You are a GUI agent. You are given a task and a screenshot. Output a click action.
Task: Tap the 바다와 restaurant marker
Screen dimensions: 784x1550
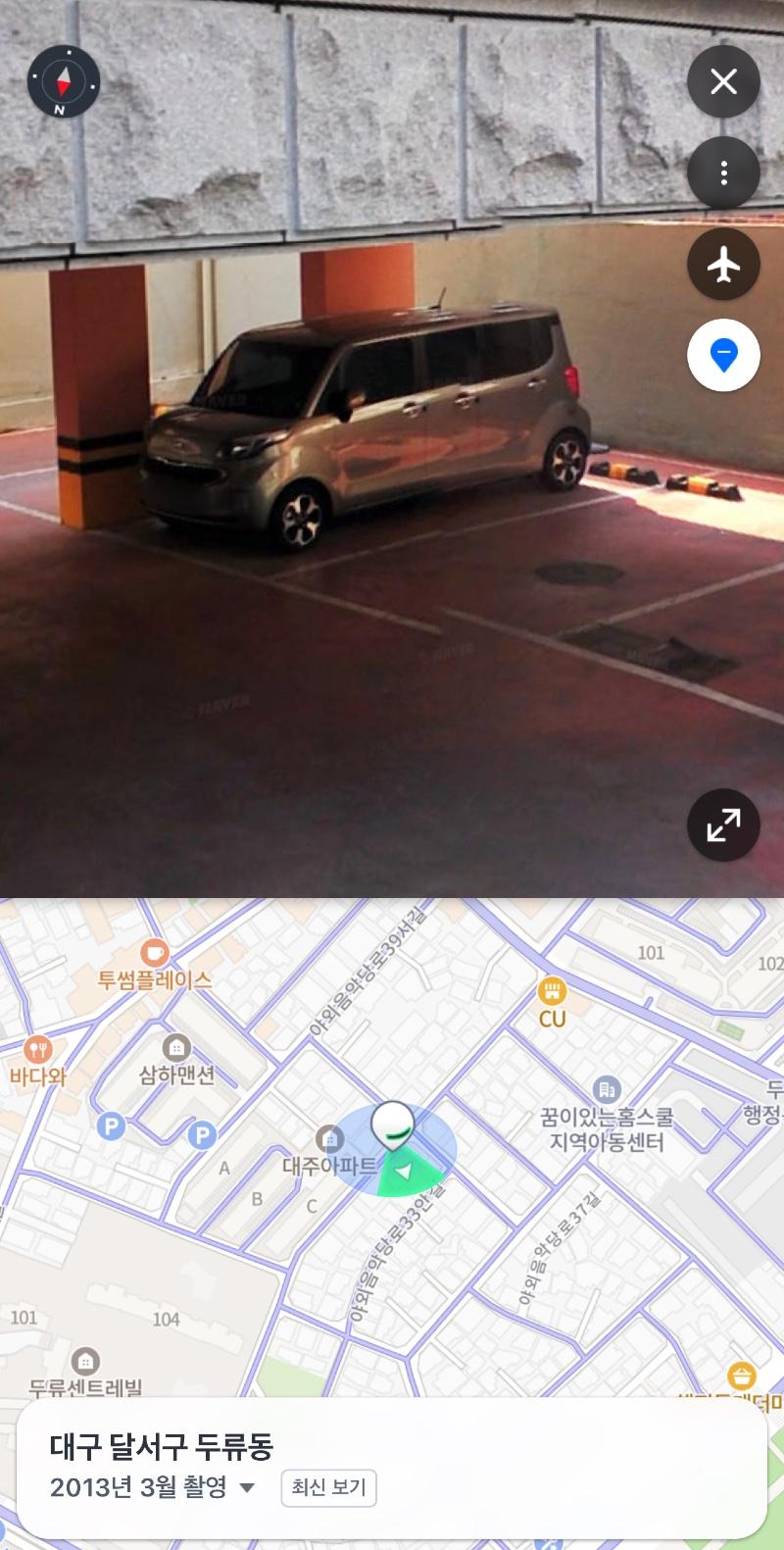tap(37, 1050)
